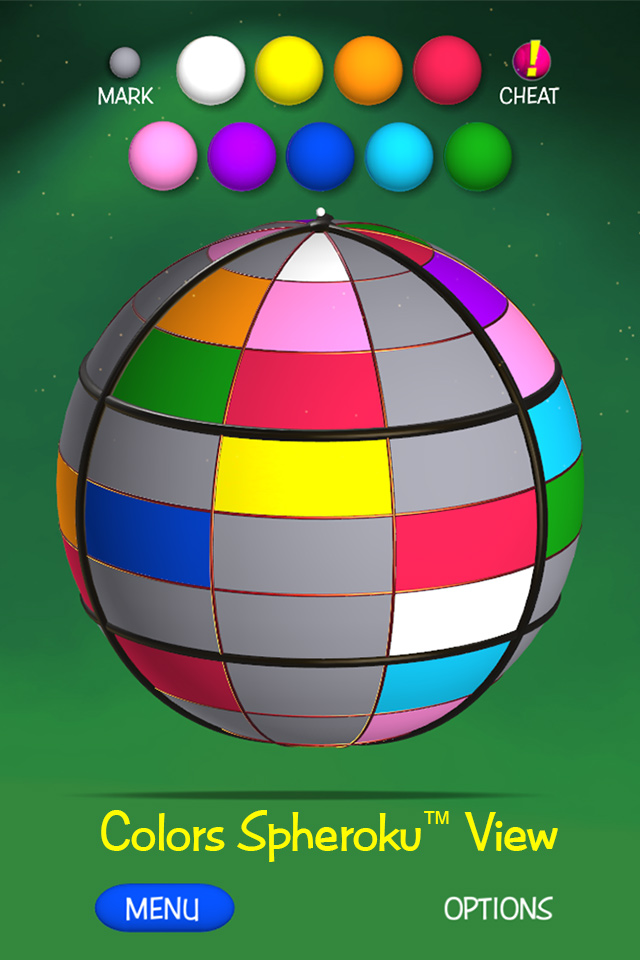
Task: Select the dark blue color ball
Action: [320, 156]
